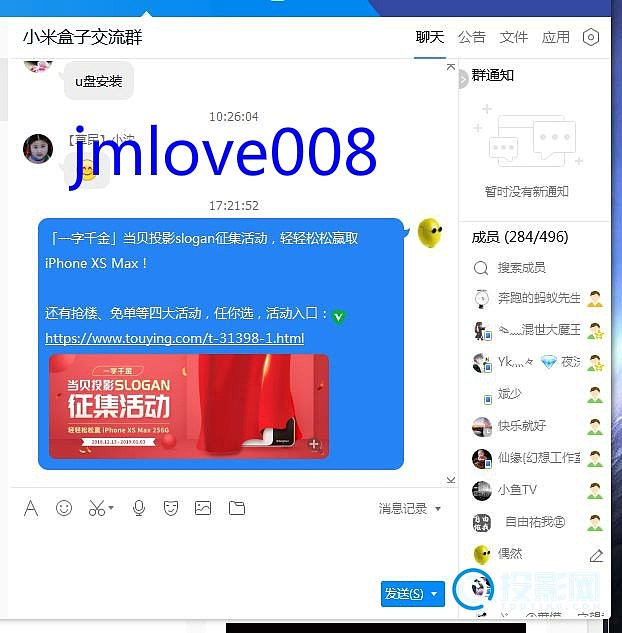This screenshot has width=622, height=633.
Task: Switch to the 文件 tab
Action: [514, 37]
